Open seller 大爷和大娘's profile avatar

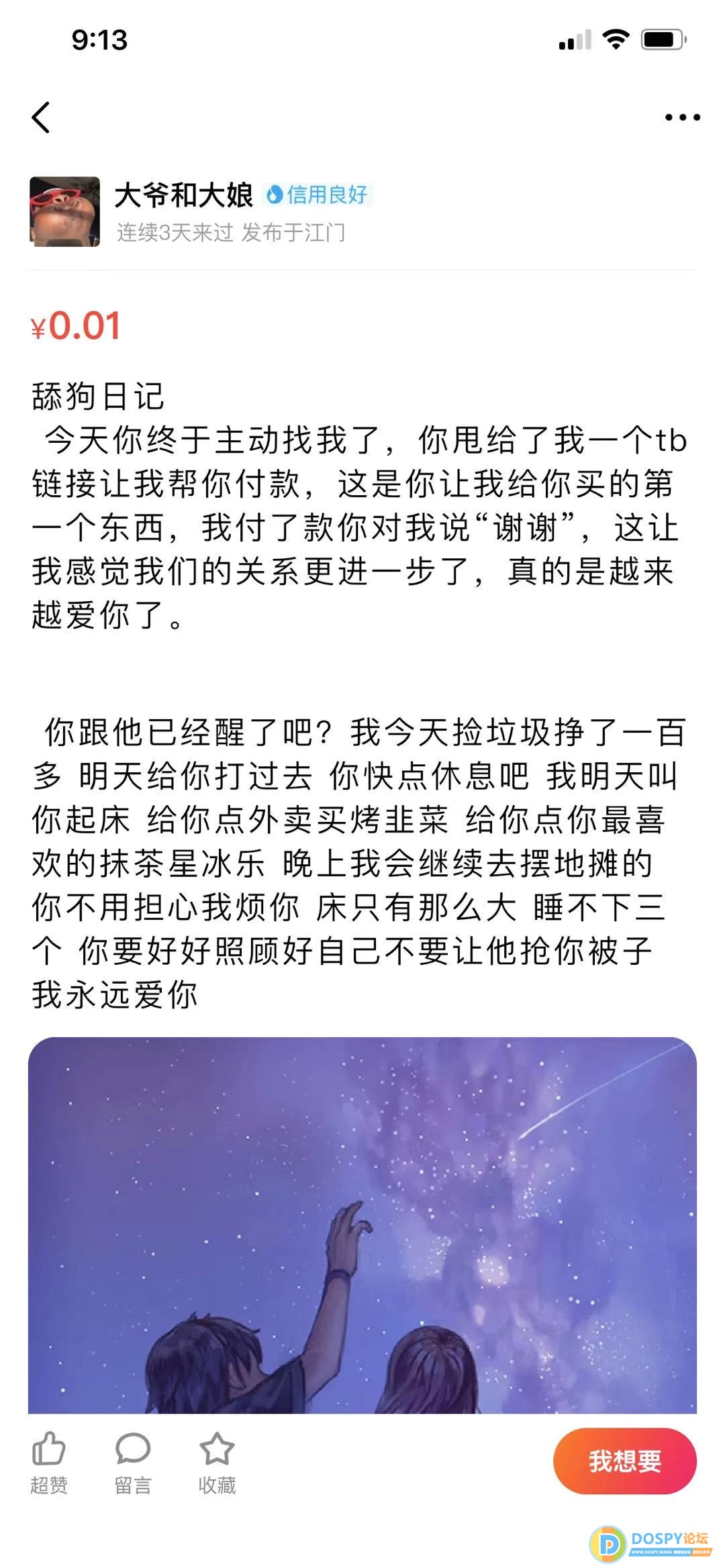pyautogui.click(x=65, y=212)
